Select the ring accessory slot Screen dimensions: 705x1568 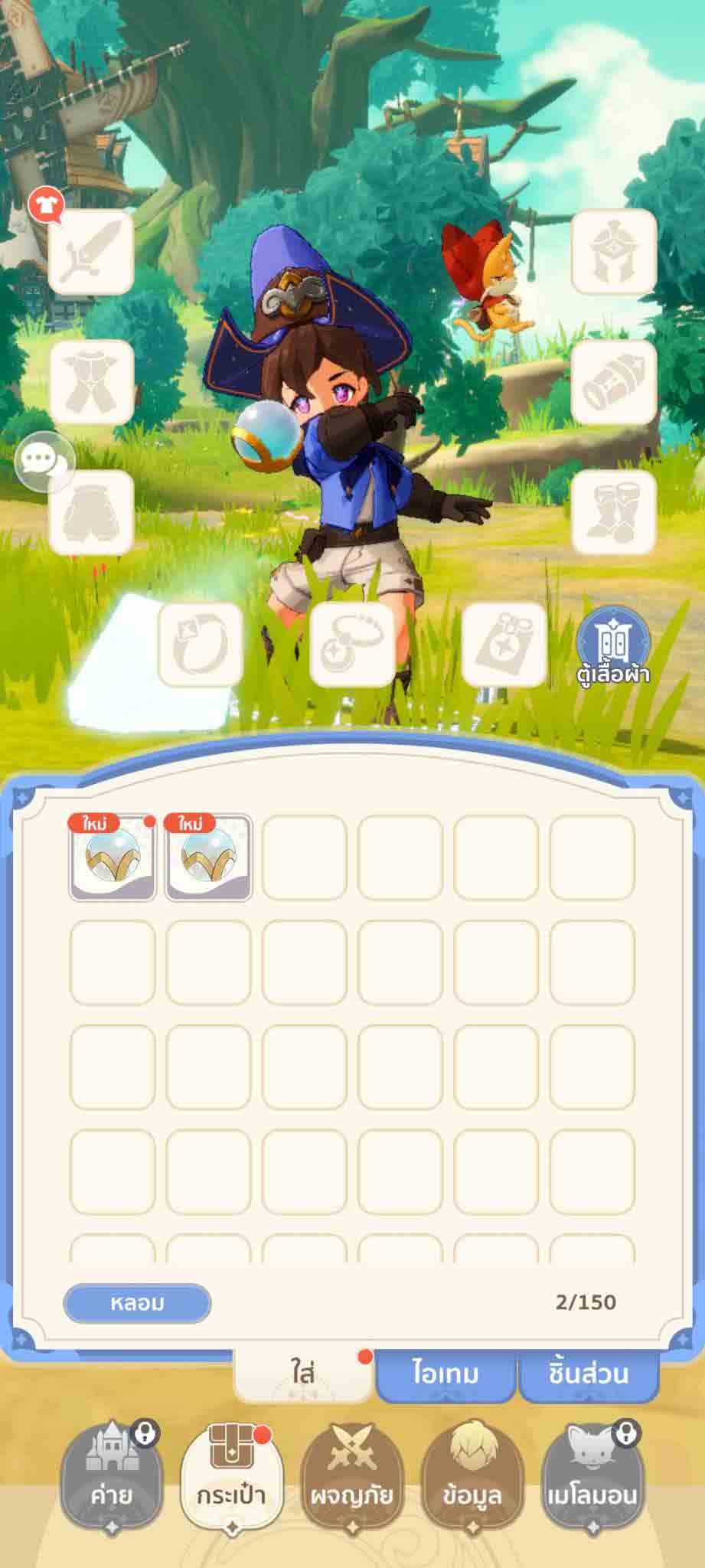[201, 645]
